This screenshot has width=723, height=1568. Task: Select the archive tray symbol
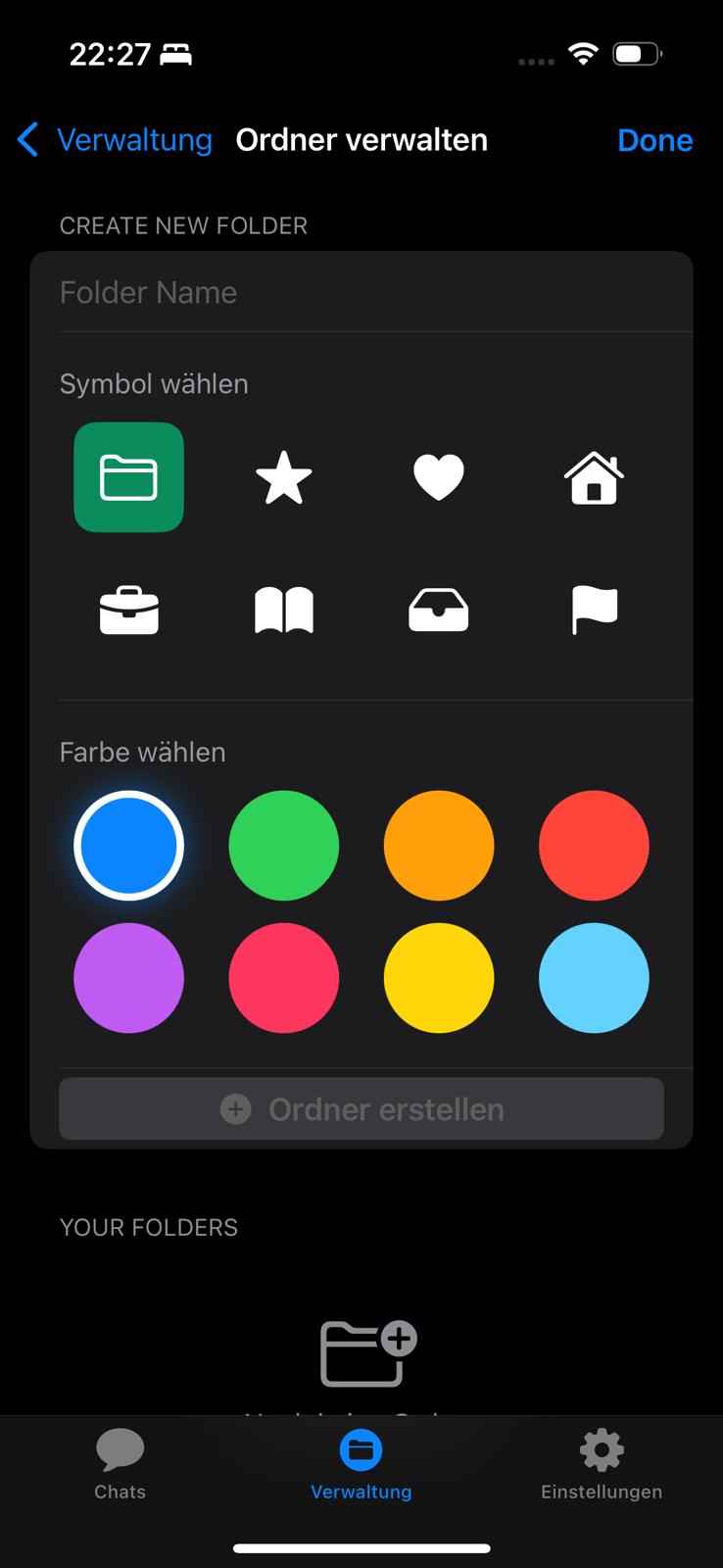pyautogui.click(x=438, y=609)
